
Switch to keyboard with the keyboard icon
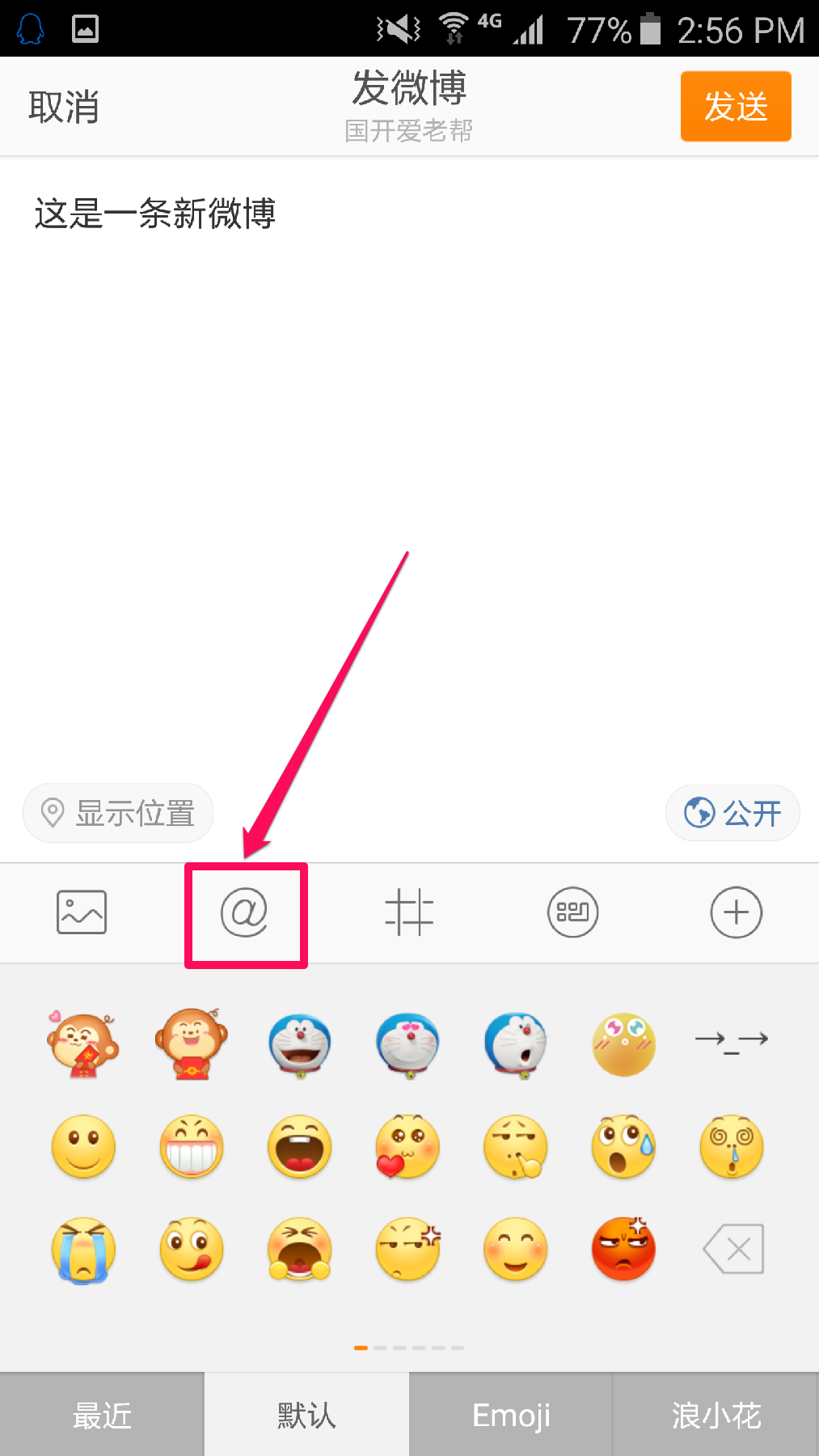click(x=572, y=912)
